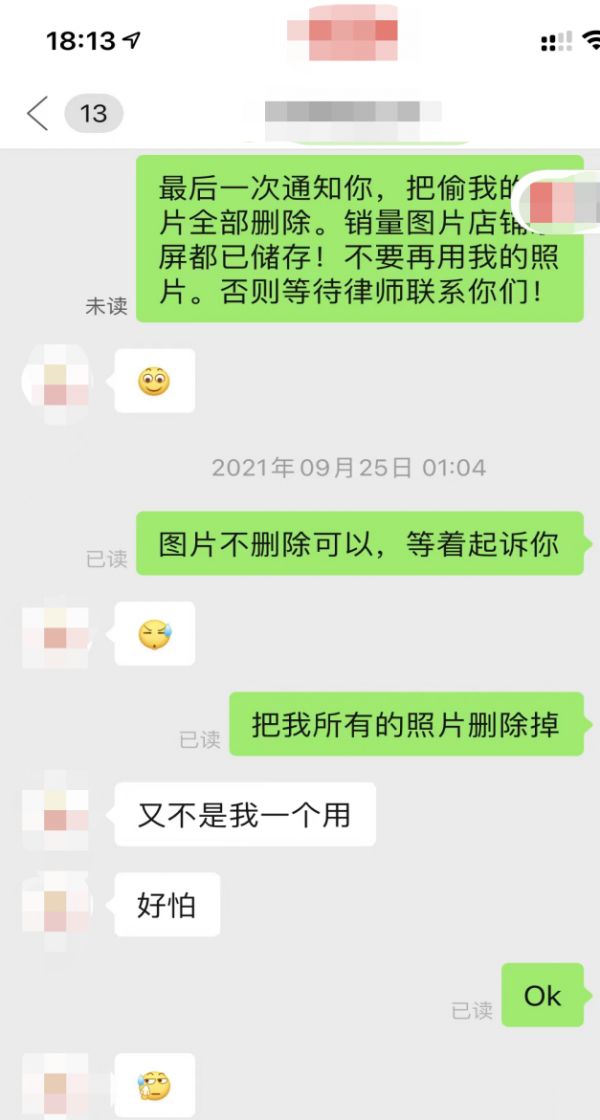Viewport: 600px width, 1120px height.
Task: Go back to the chat list
Action: point(38,113)
